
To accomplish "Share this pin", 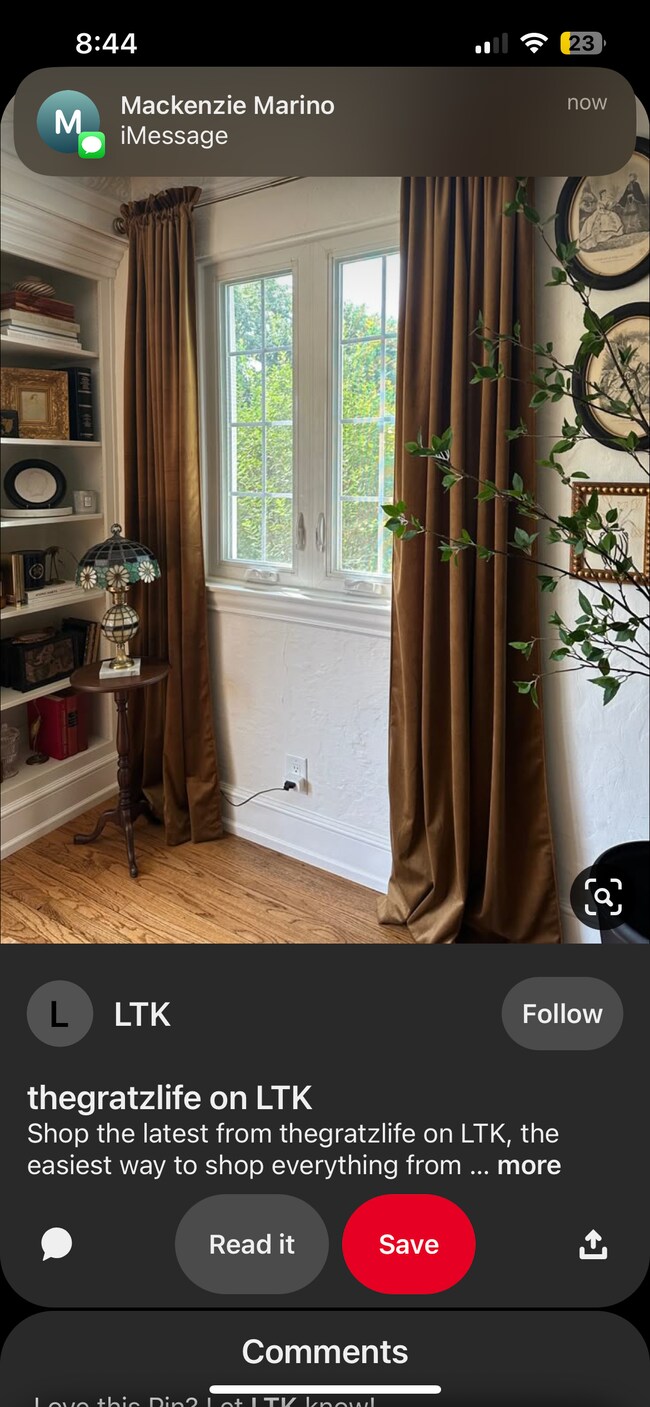I will tap(593, 1244).
